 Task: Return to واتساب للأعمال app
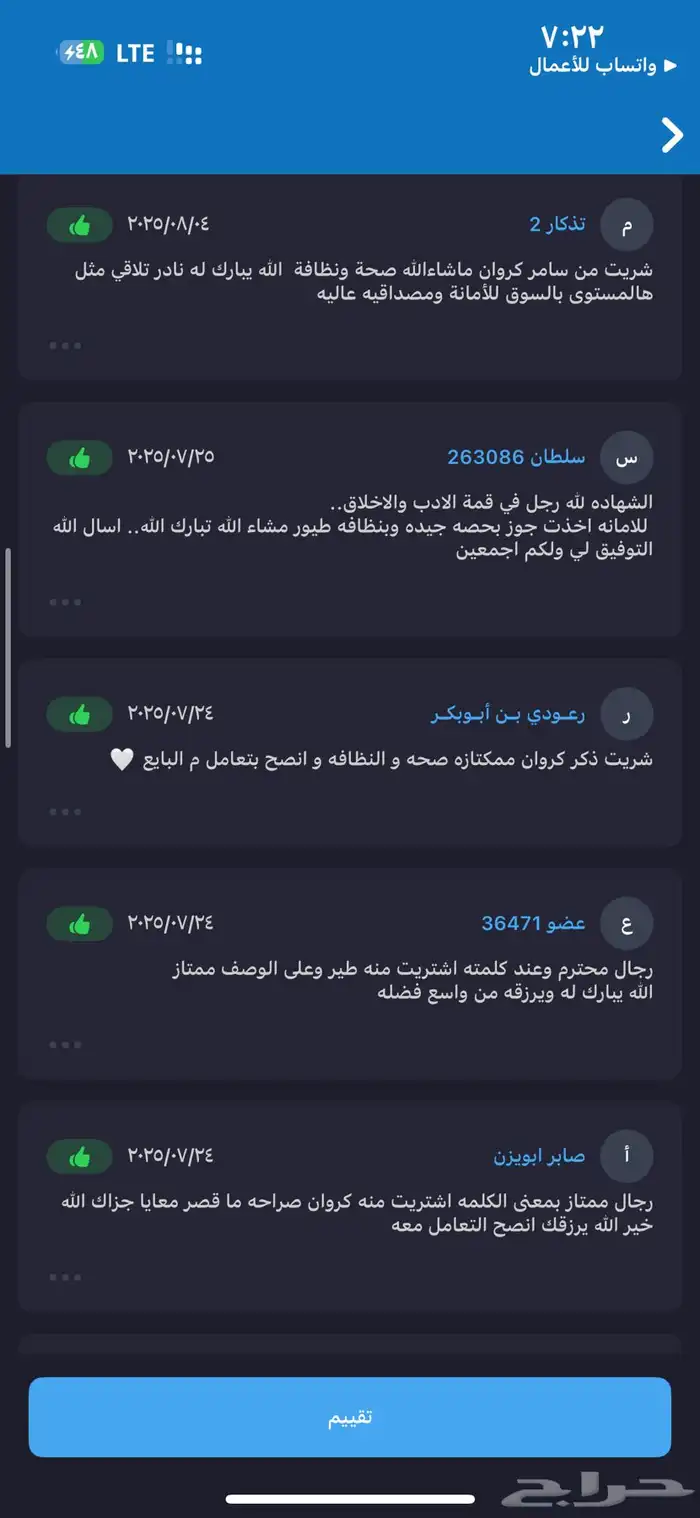click(x=592, y=67)
